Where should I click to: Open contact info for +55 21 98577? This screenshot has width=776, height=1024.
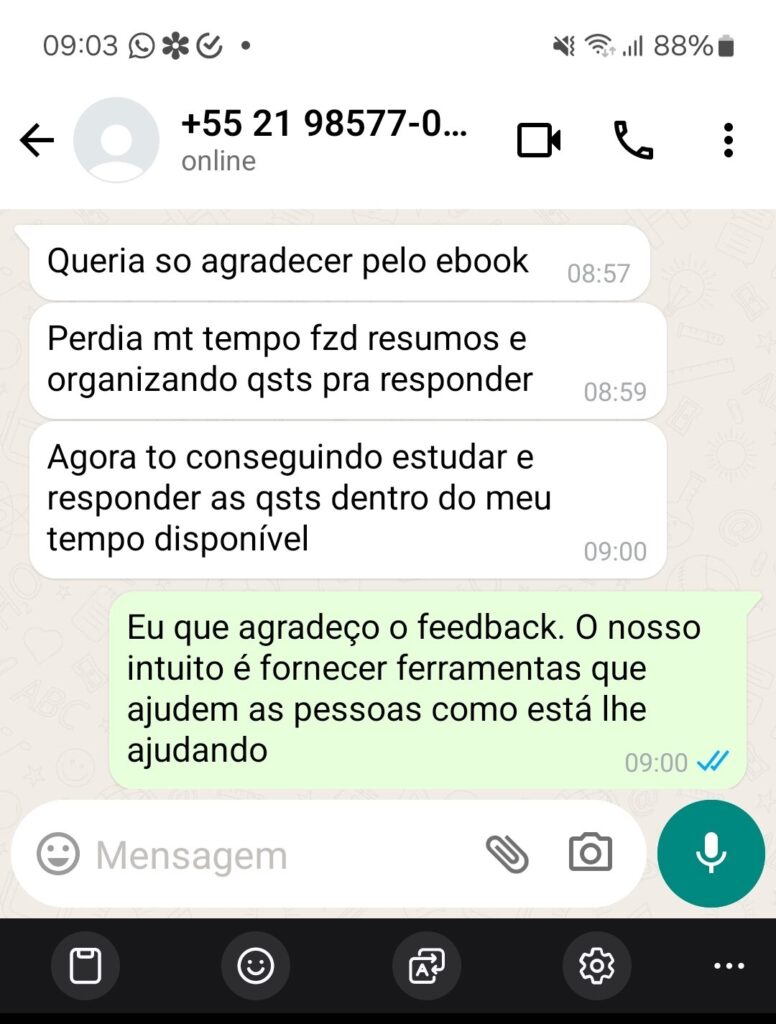click(x=322, y=141)
